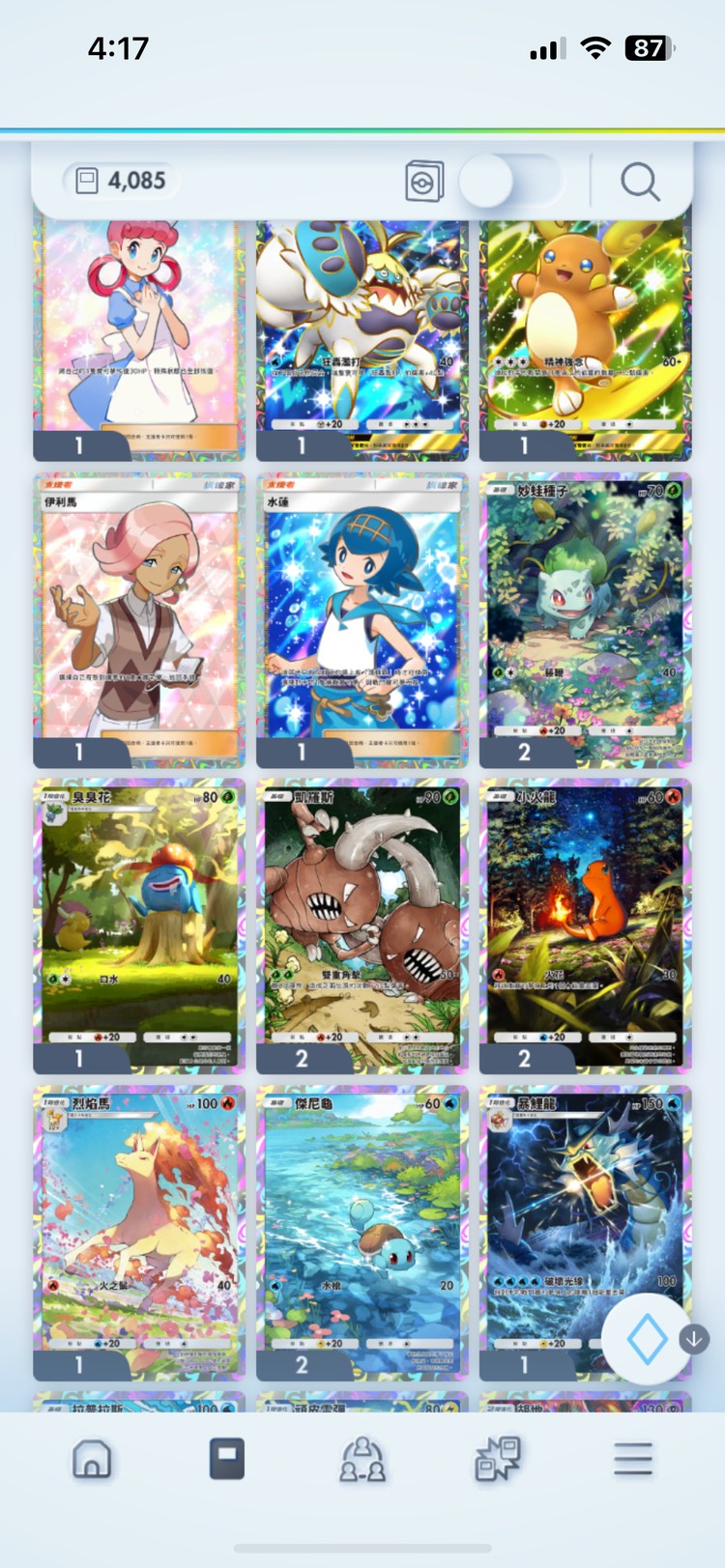The width and height of the screenshot is (725, 1568).
Task: Open the social community tab
Action: [x=362, y=1459]
